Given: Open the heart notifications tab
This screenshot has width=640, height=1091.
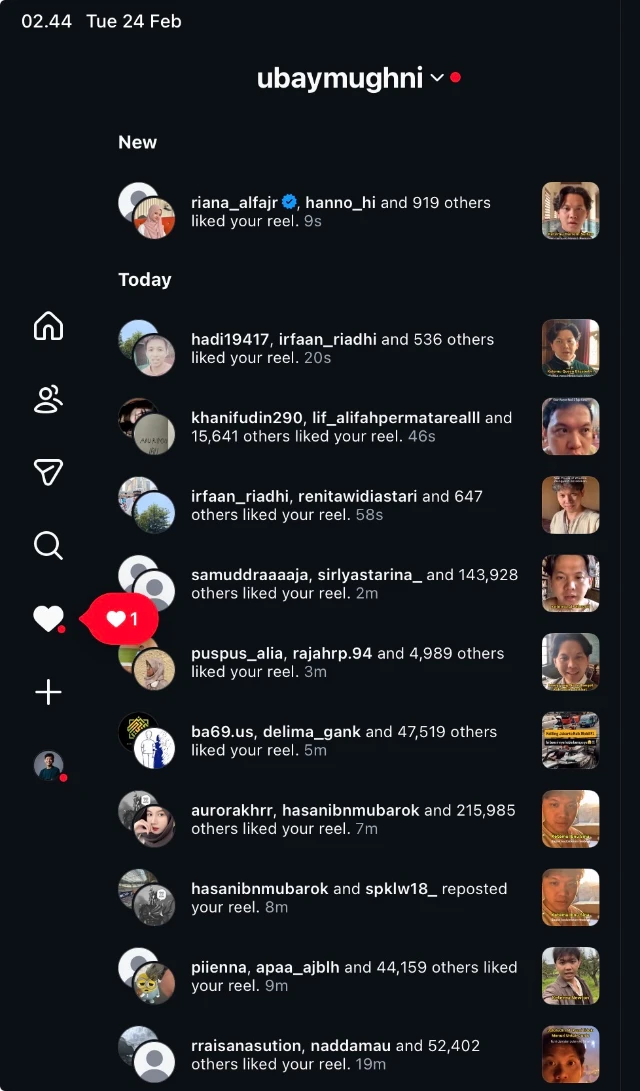Looking at the screenshot, I should click(48, 619).
